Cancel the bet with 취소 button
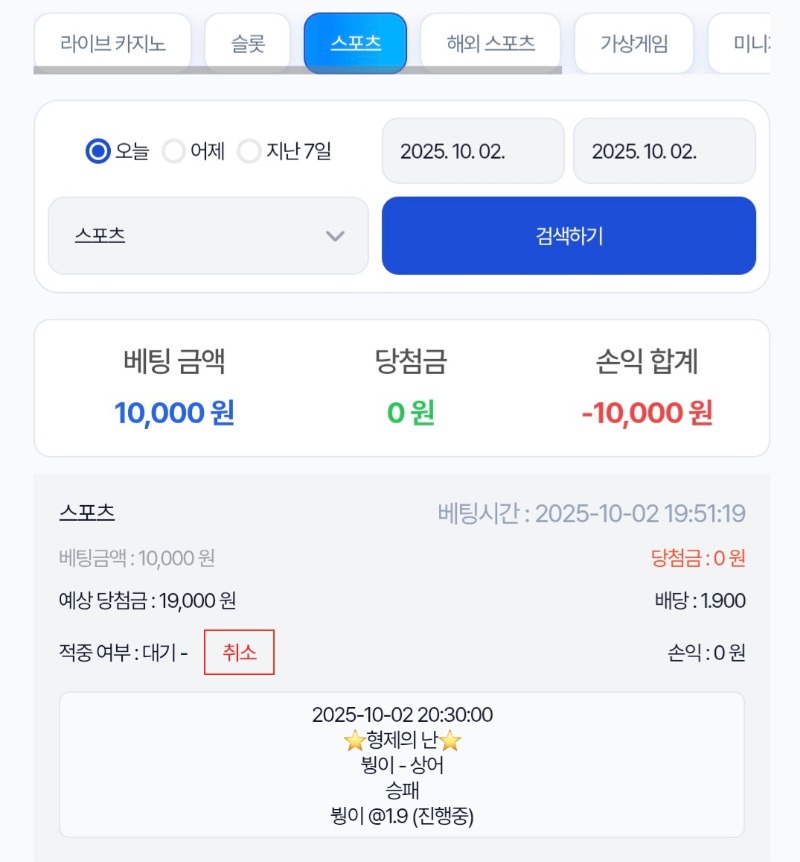The image size is (800, 862). tap(239, 652)
